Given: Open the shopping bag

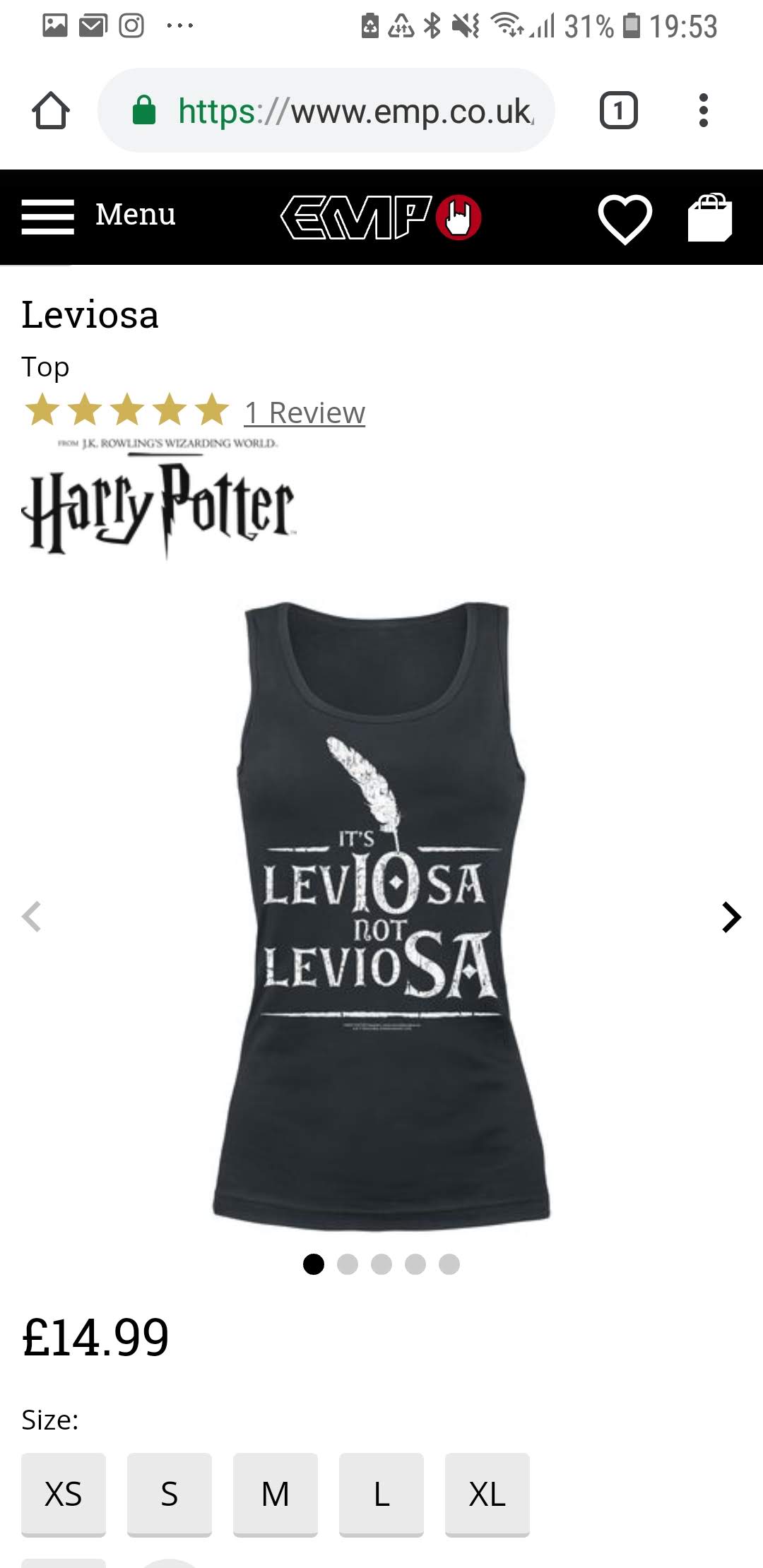Looking at the screenshot, I should (710, 218).
